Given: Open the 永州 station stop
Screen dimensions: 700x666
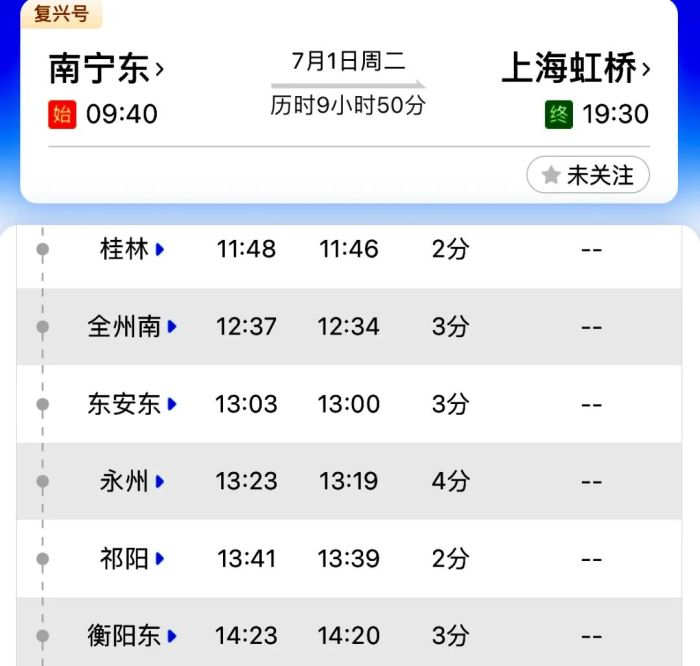Looking at the screenshot, I should coord(132,481).
